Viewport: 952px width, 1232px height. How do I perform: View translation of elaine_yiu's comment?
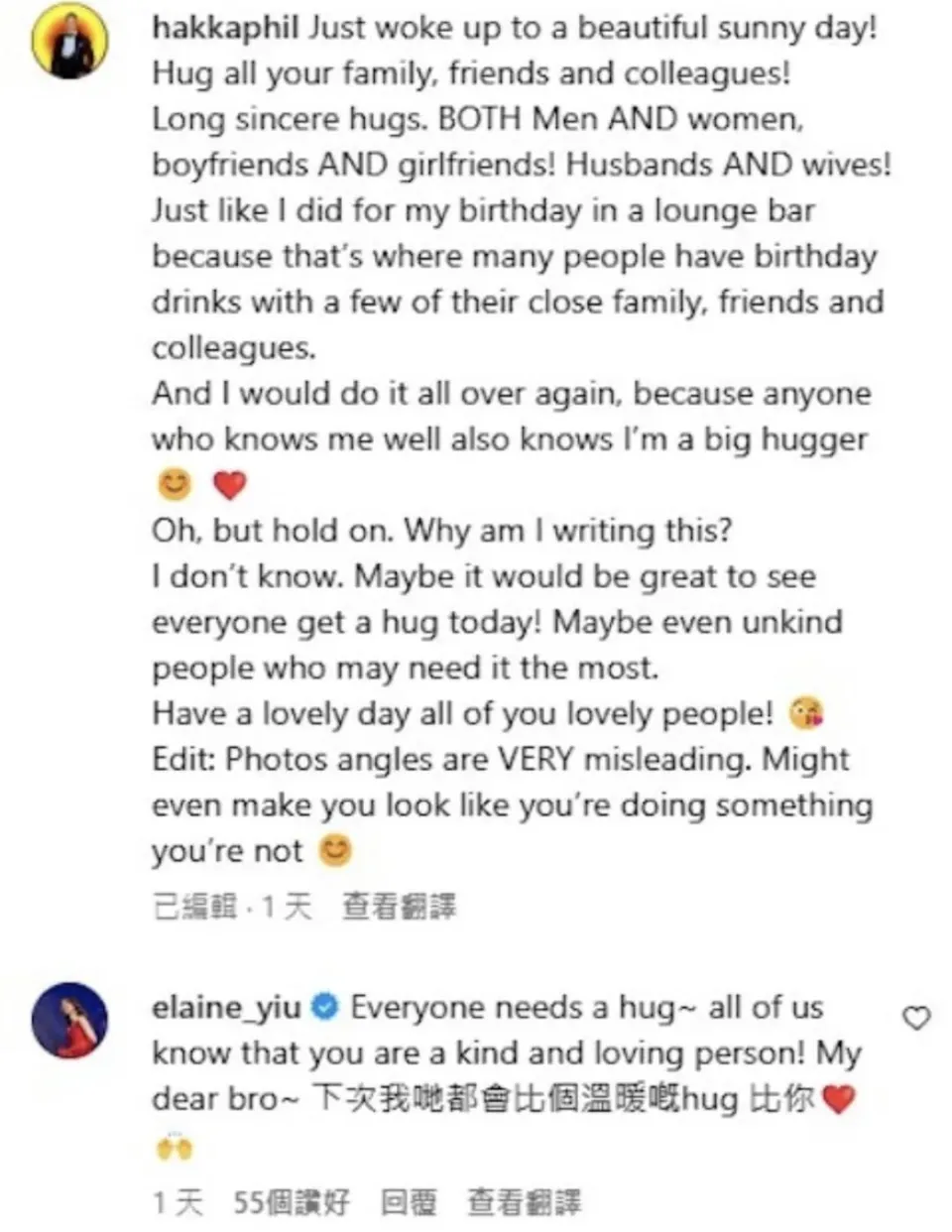tap(524, 1202)
